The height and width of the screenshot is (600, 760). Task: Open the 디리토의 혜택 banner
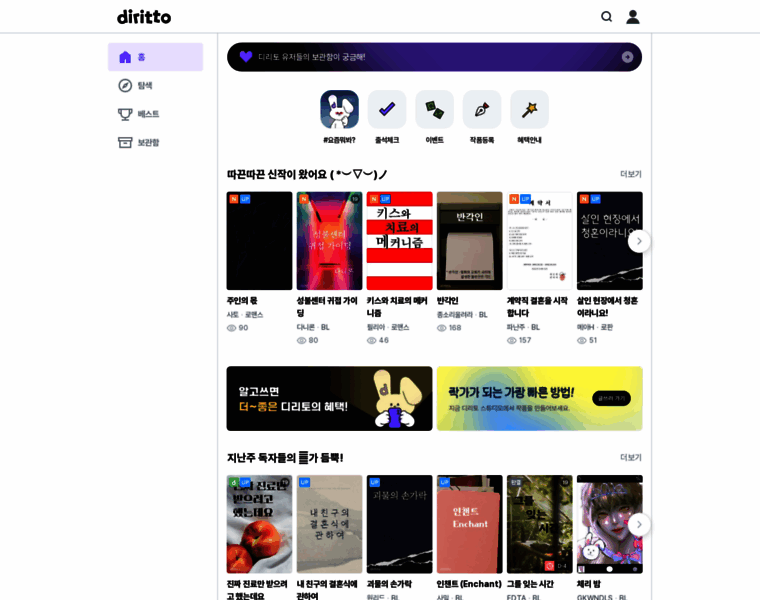pyautogui.click(x=329, y=398)
